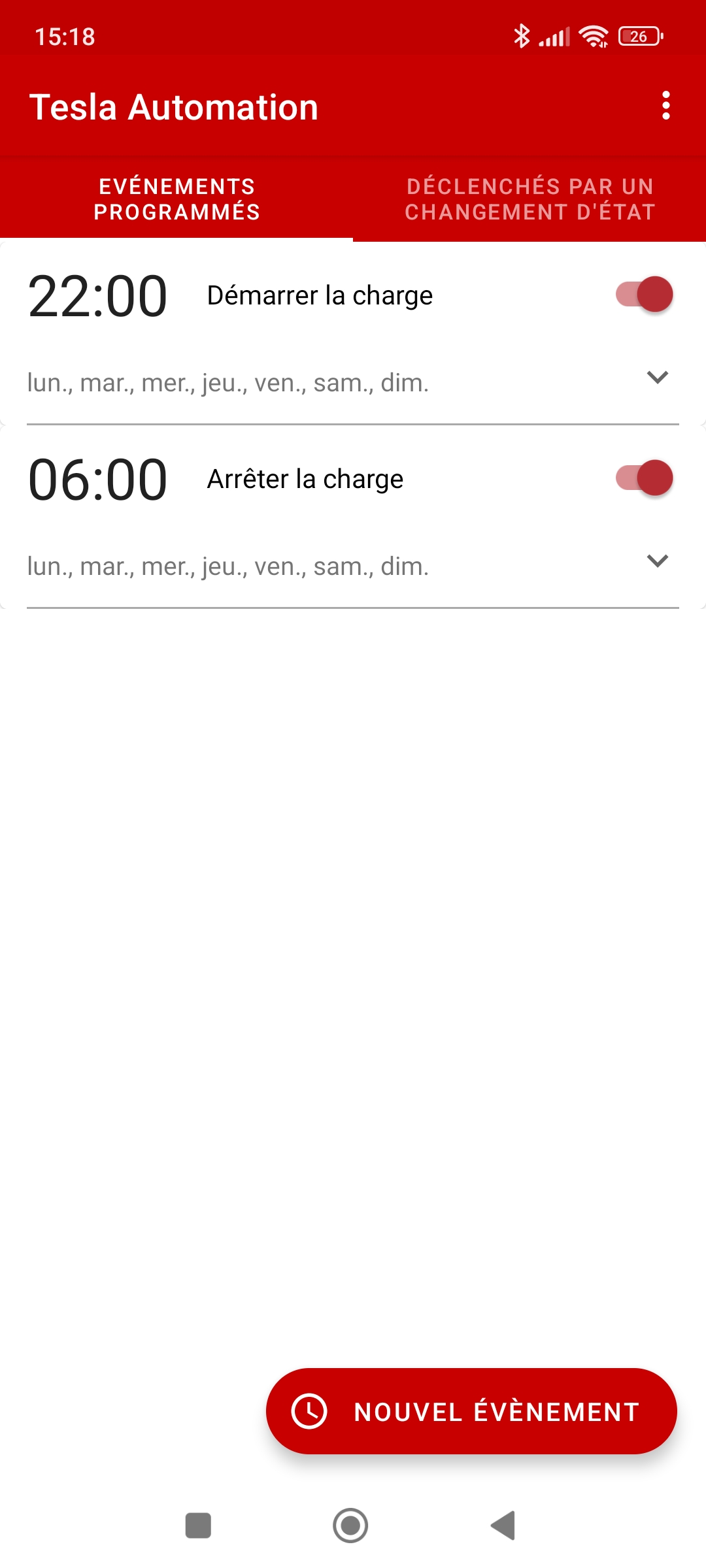Go back with the system back button
Screen dimensions: 706x1568
503,1526
